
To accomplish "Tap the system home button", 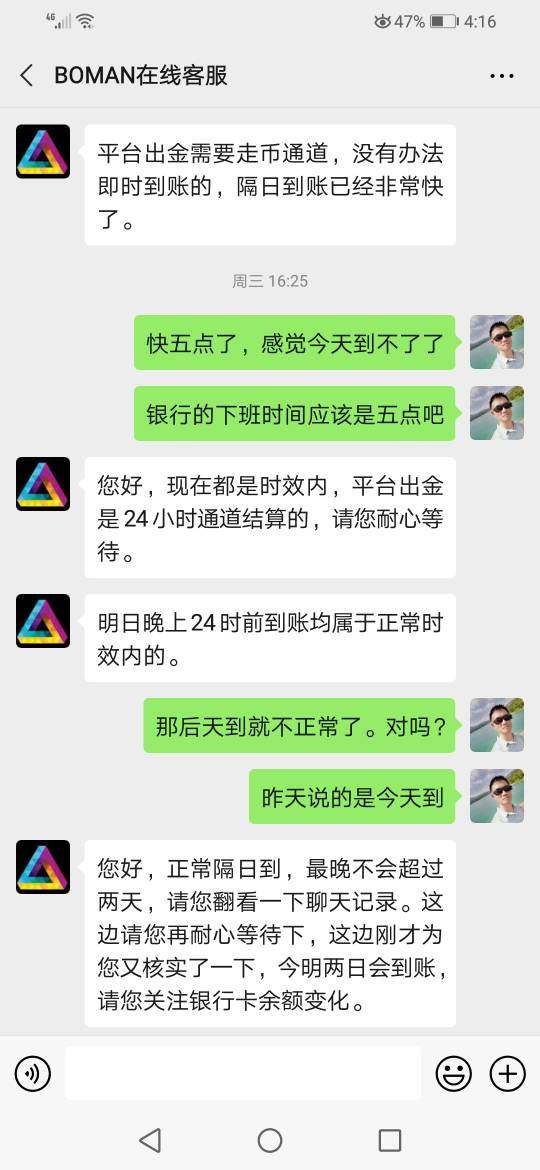I will [x=270, y=1140].
